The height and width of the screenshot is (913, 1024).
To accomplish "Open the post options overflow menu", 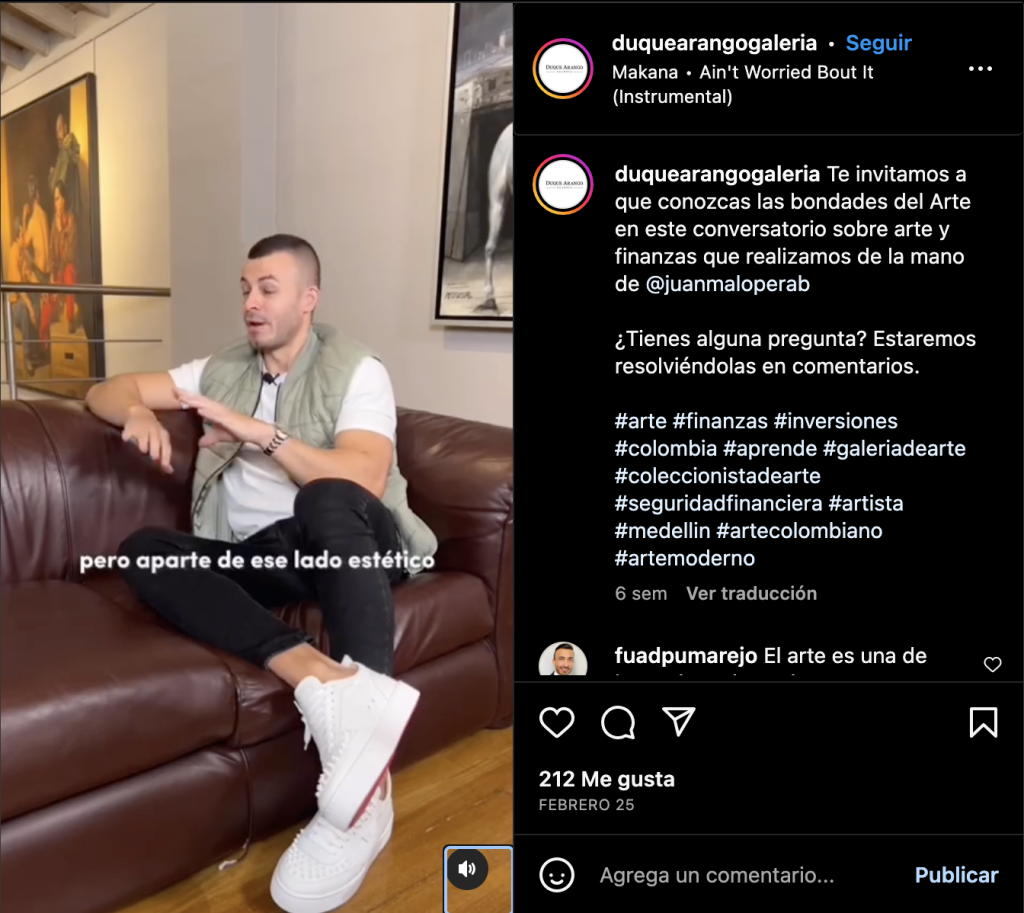I will (x=980, y=69).
